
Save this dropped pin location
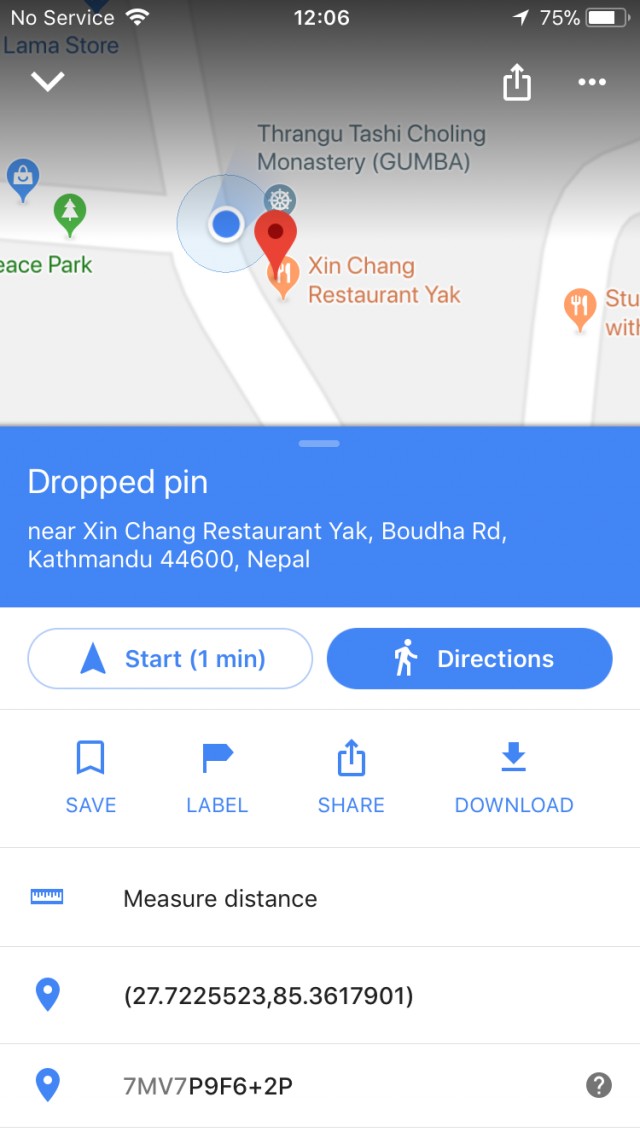[91, 777]
